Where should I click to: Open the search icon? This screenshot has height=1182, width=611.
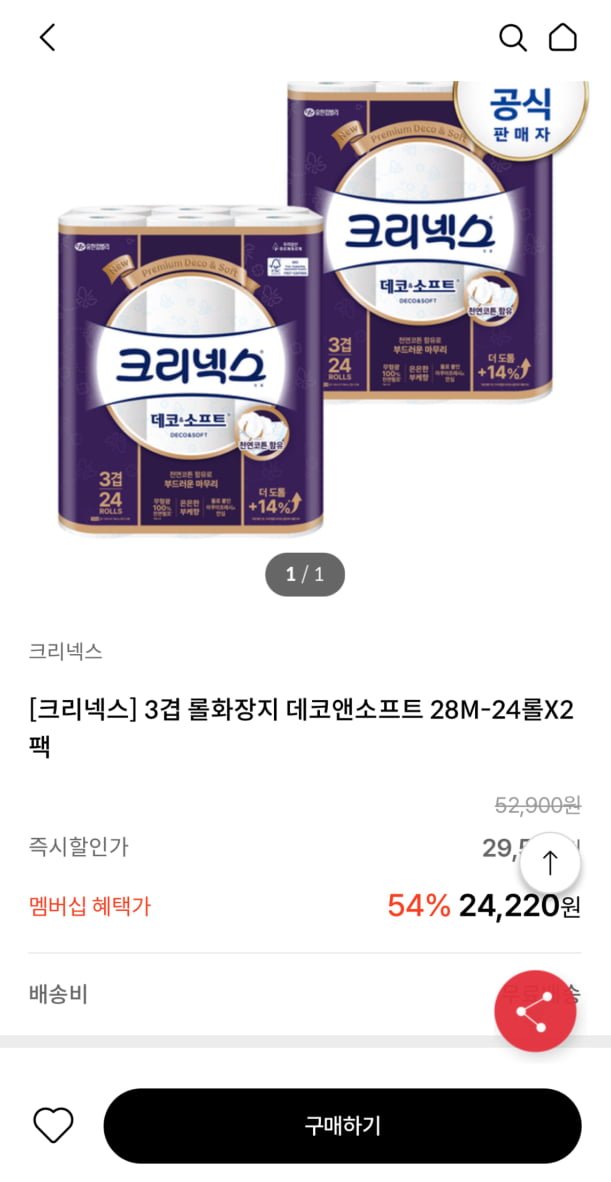pyautogui.click(x=512, y=38)
